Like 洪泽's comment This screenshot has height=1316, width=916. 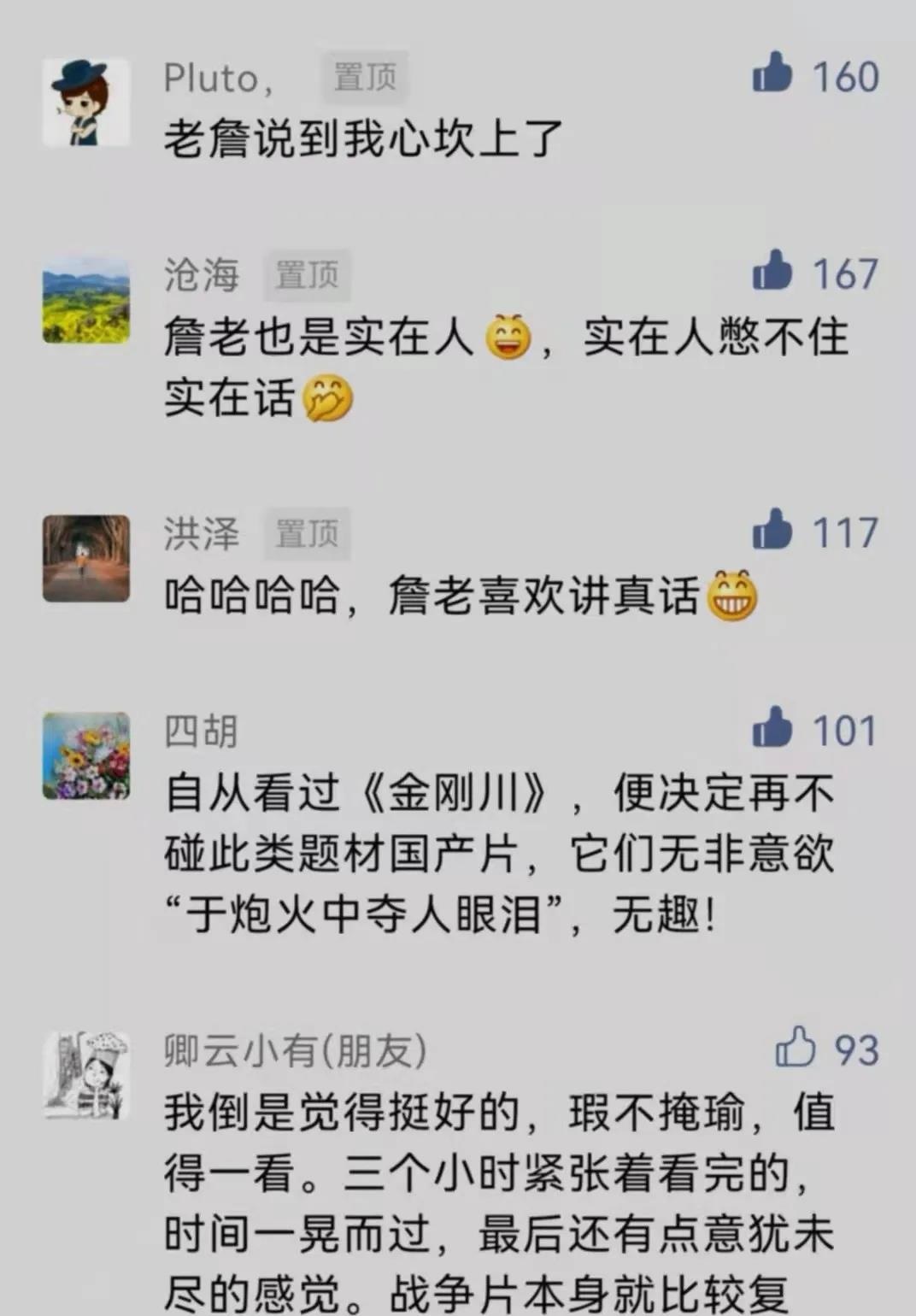click(773, 531)
